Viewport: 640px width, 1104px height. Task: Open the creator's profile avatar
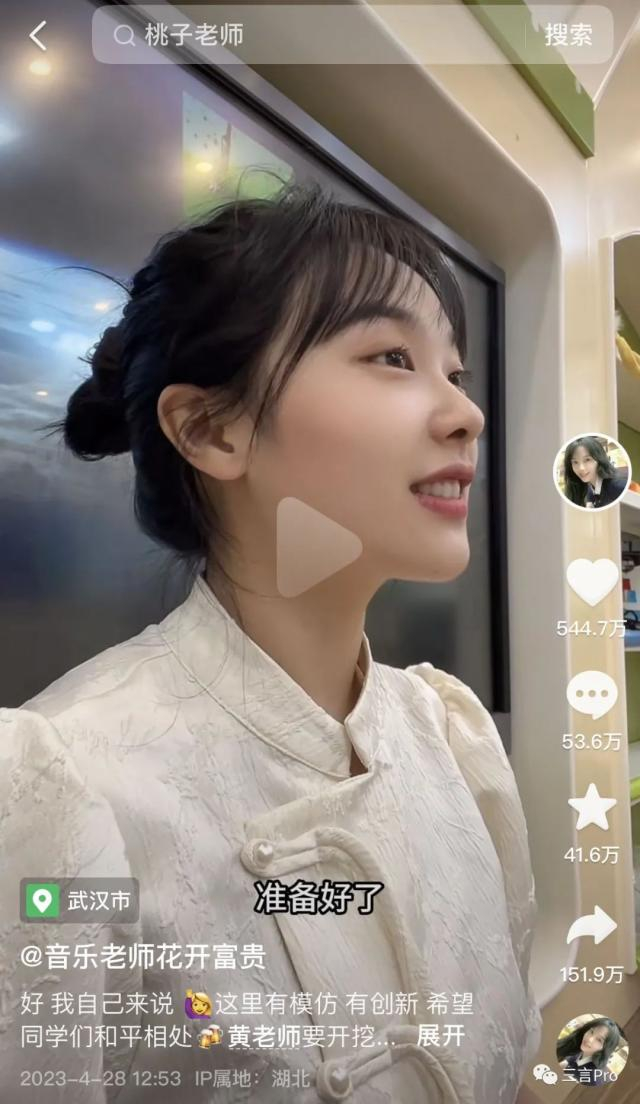click(x=592, y=472)
